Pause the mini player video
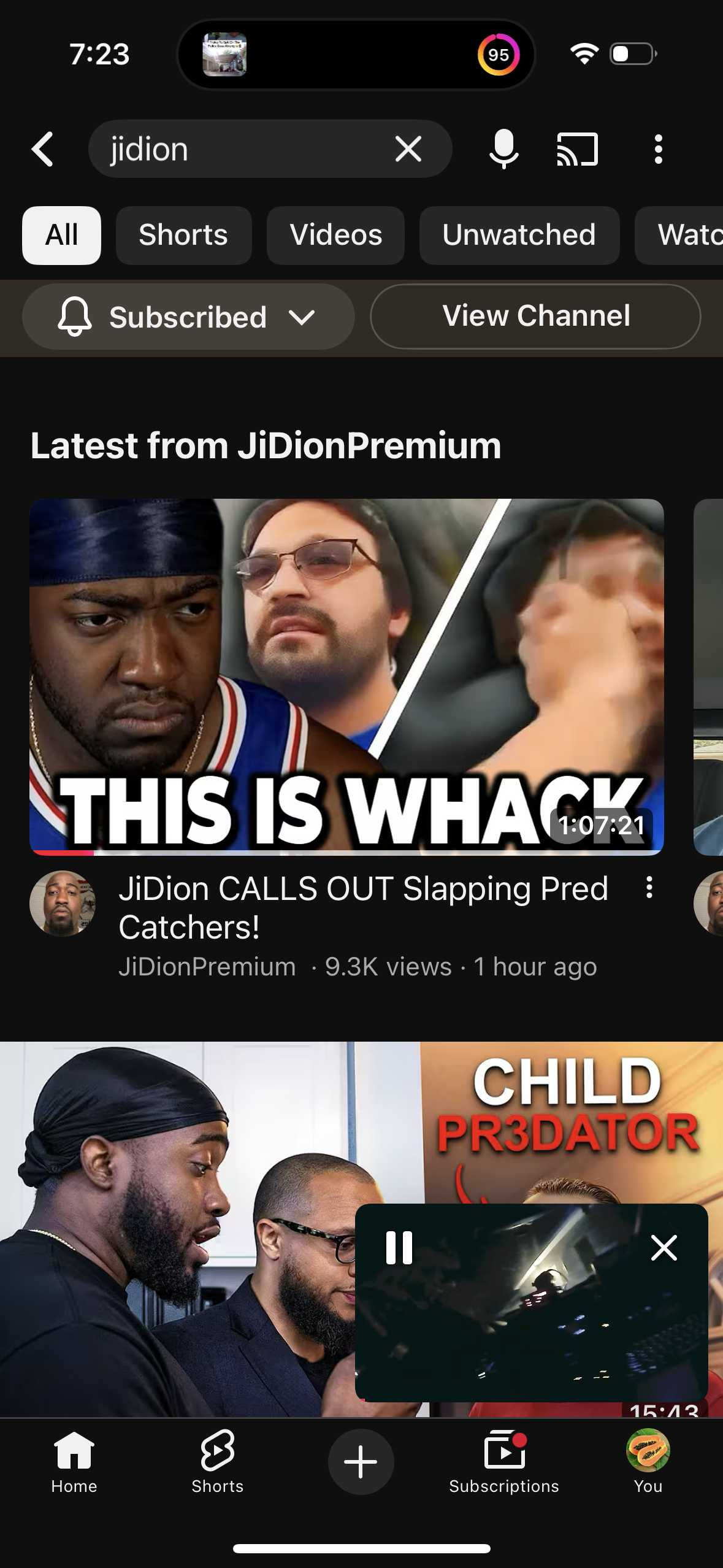The image size is (723, 1568). tap(399, 1248)
